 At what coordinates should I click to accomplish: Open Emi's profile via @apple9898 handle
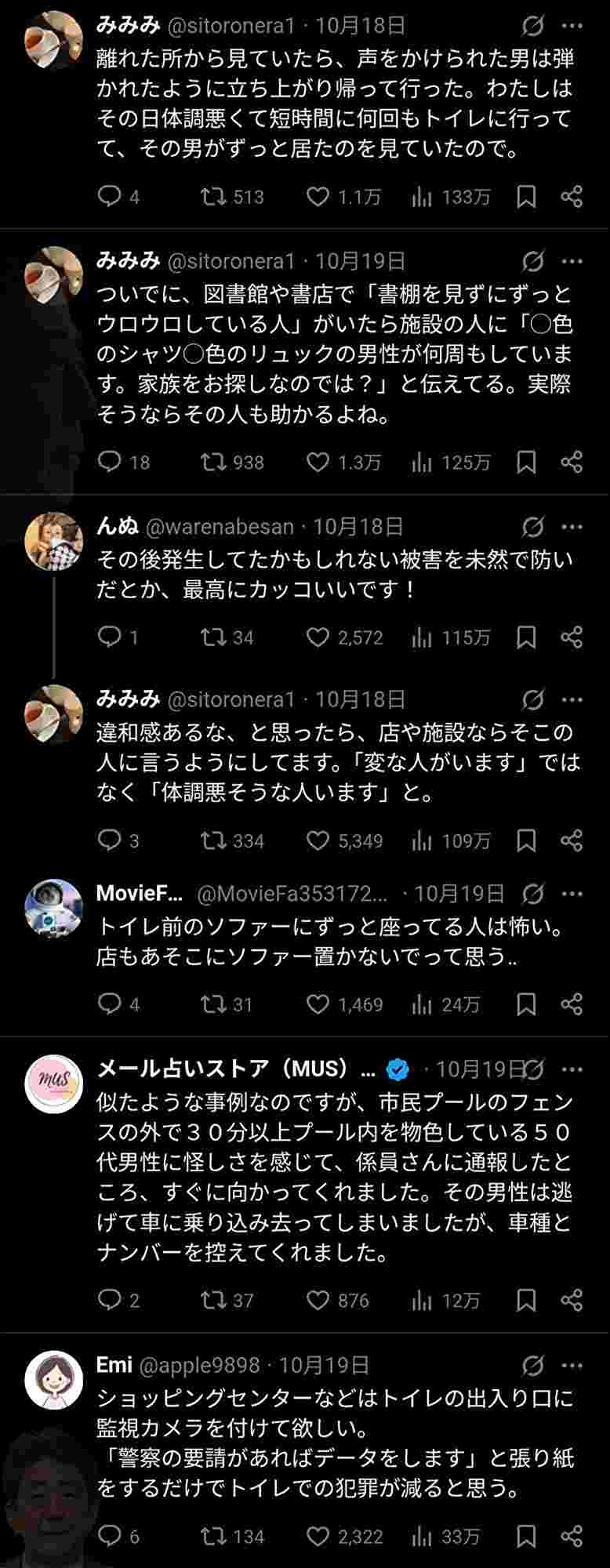pos(199,1366)
